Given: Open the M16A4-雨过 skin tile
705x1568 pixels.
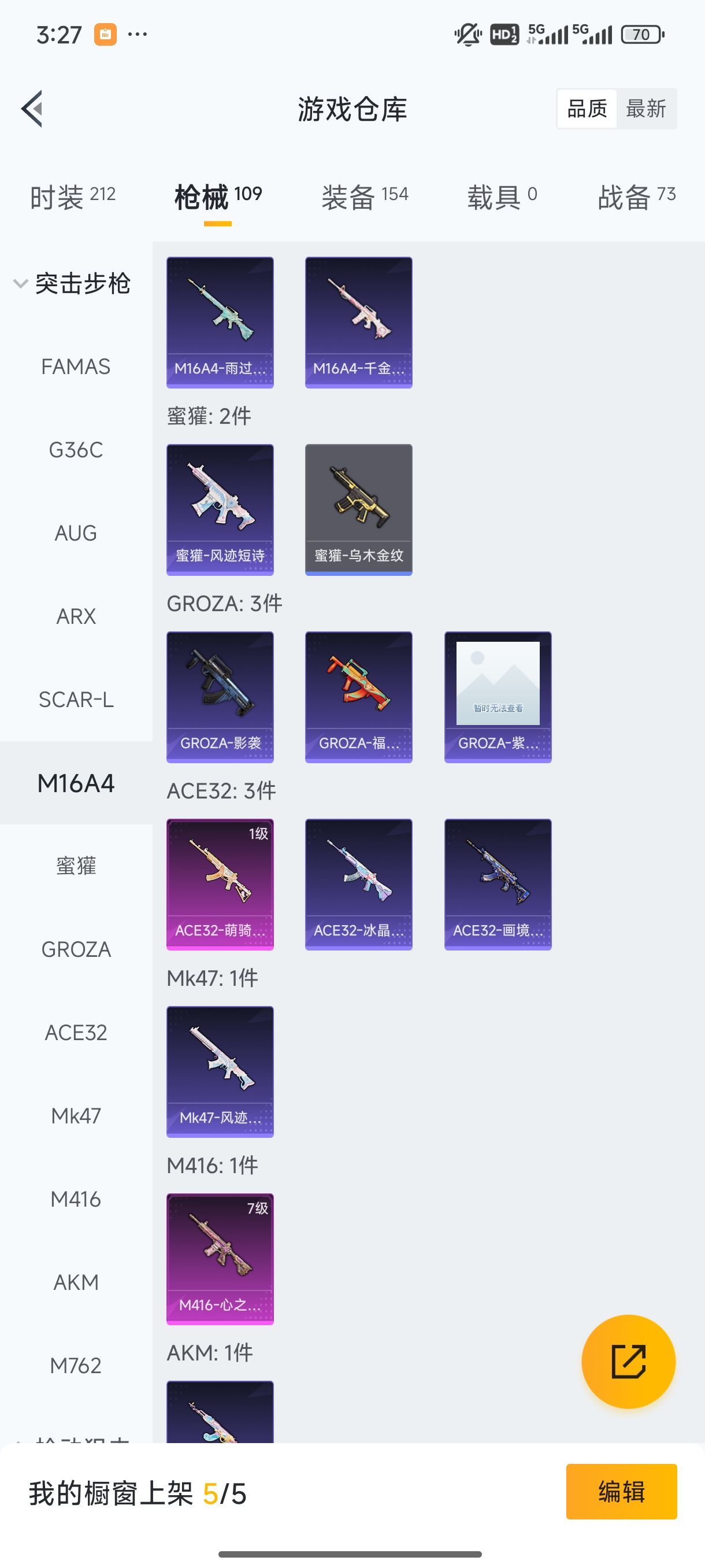Looking at the screenshot, I should tap(220, 322).
